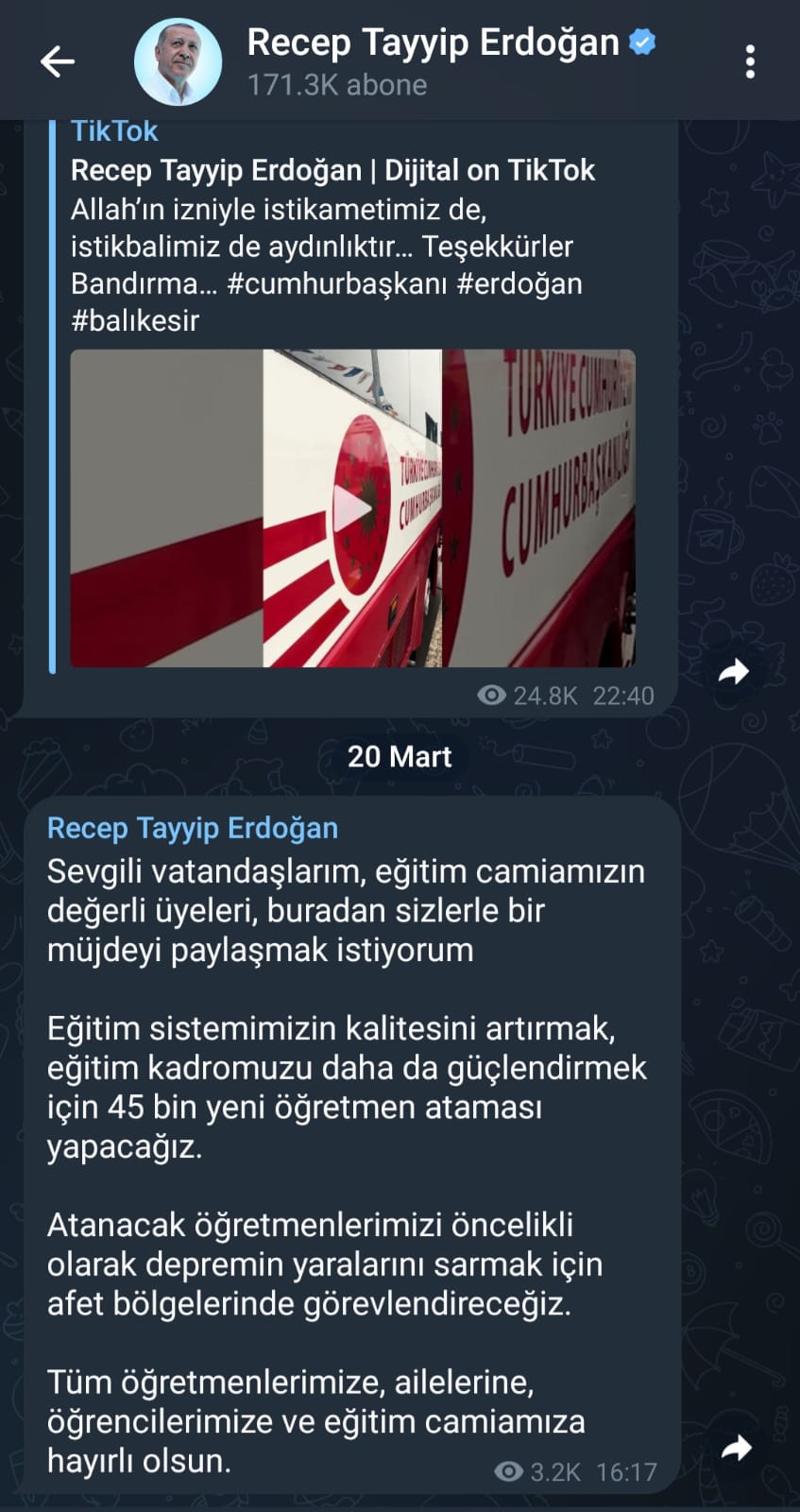
Task: Open the TikTok link preview title
Action: pos(332,170)
